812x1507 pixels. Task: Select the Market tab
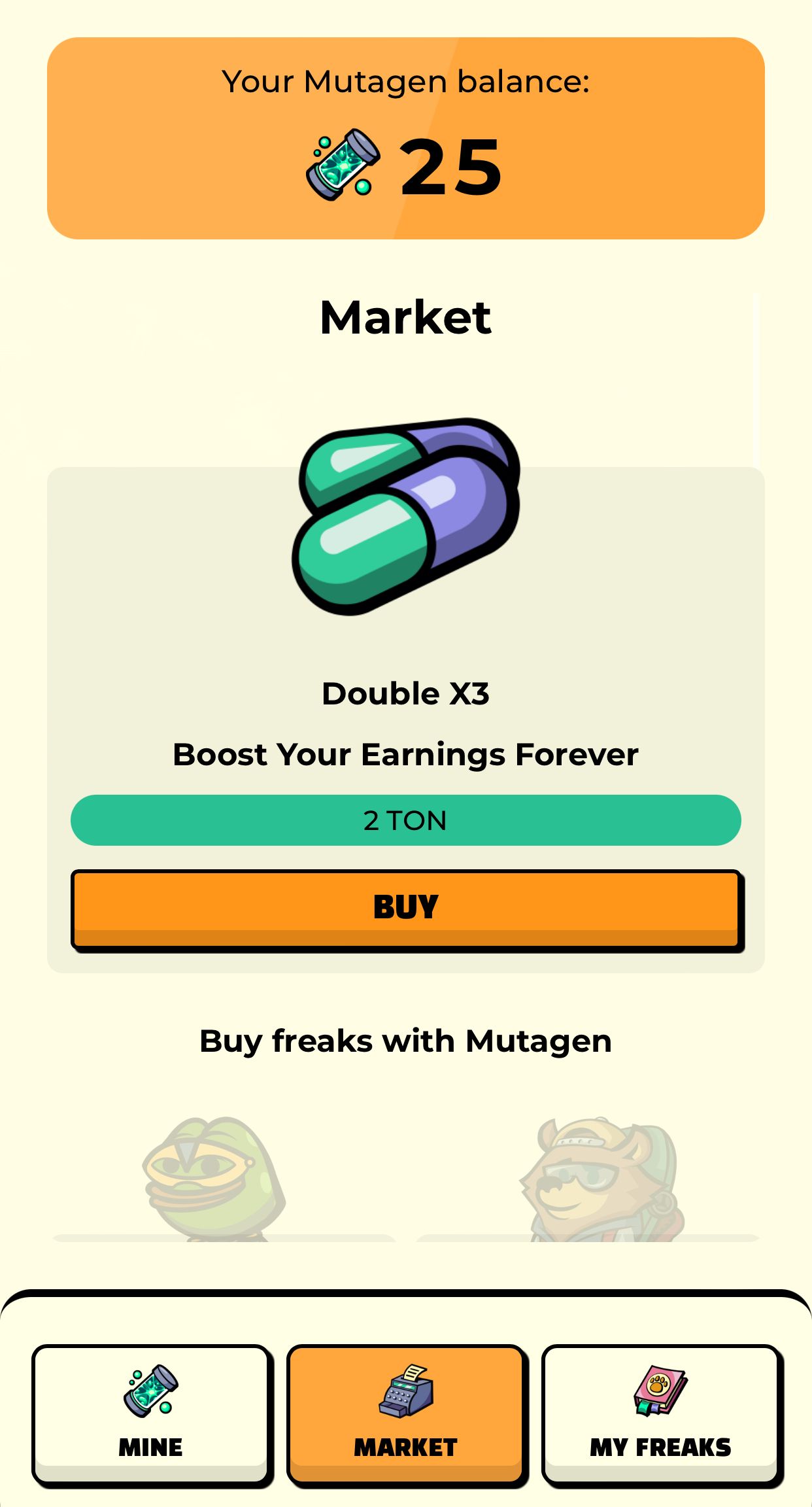(x=406, y=1414)
